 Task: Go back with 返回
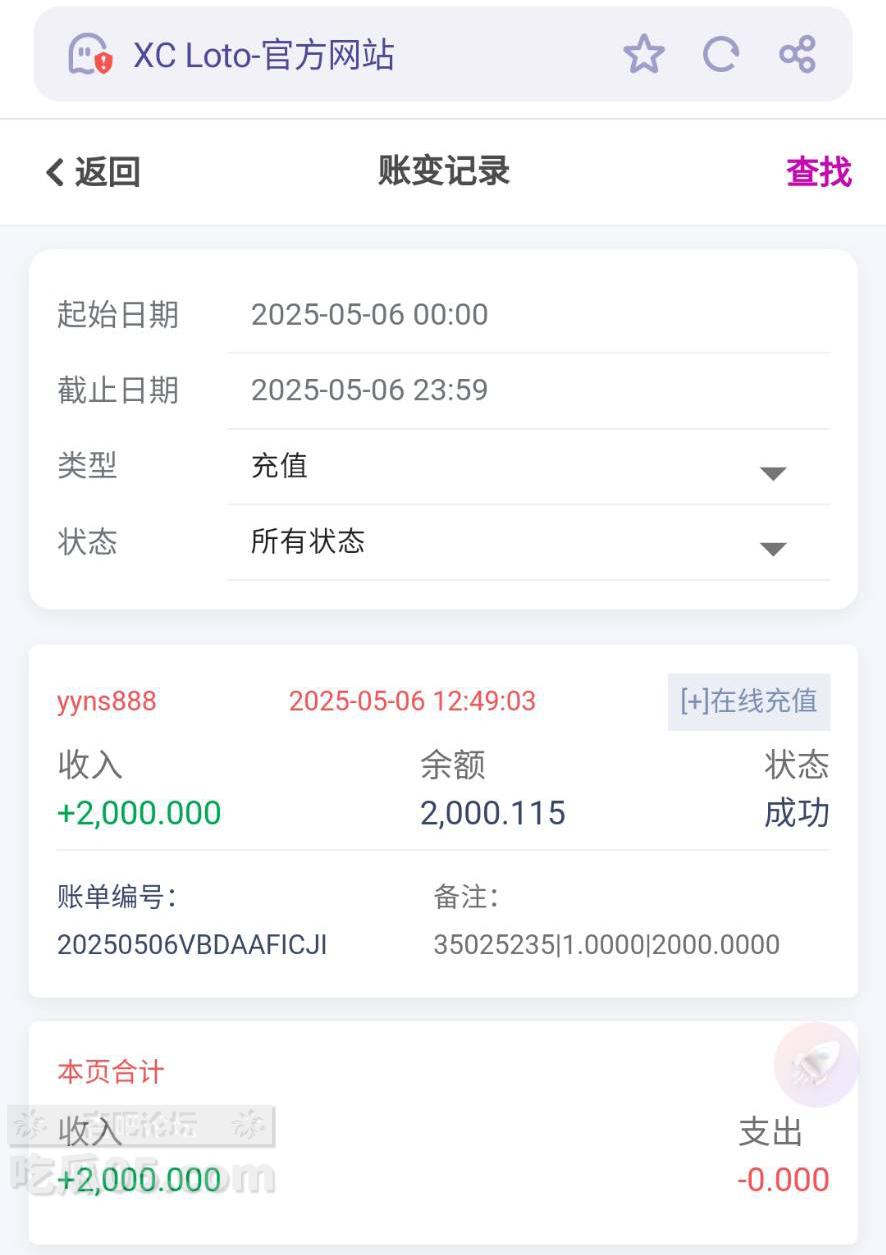click(x=92, y=172)
